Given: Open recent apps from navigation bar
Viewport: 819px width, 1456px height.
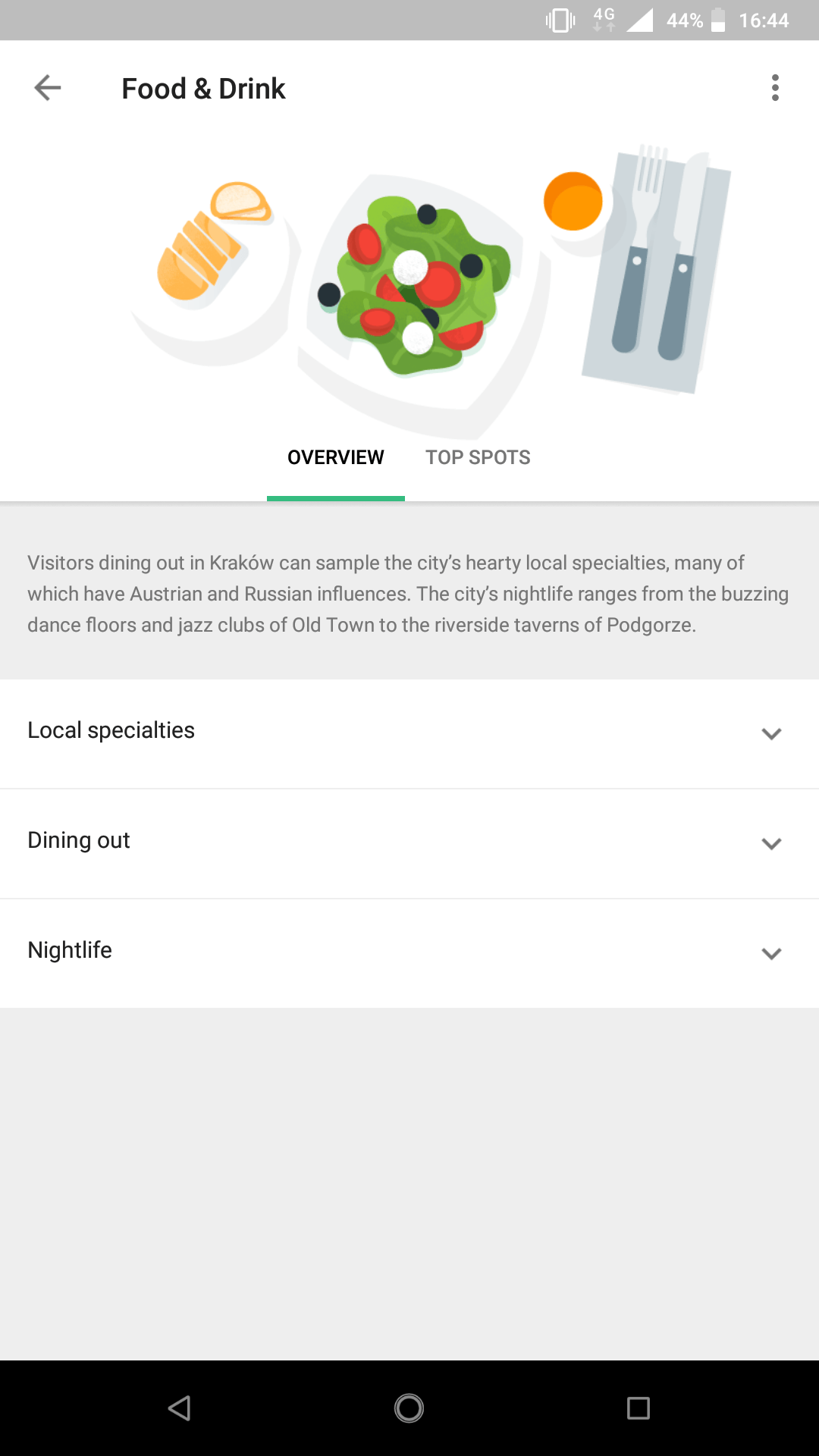Looking at the screenshot, I should click(x=639, y=1408).
